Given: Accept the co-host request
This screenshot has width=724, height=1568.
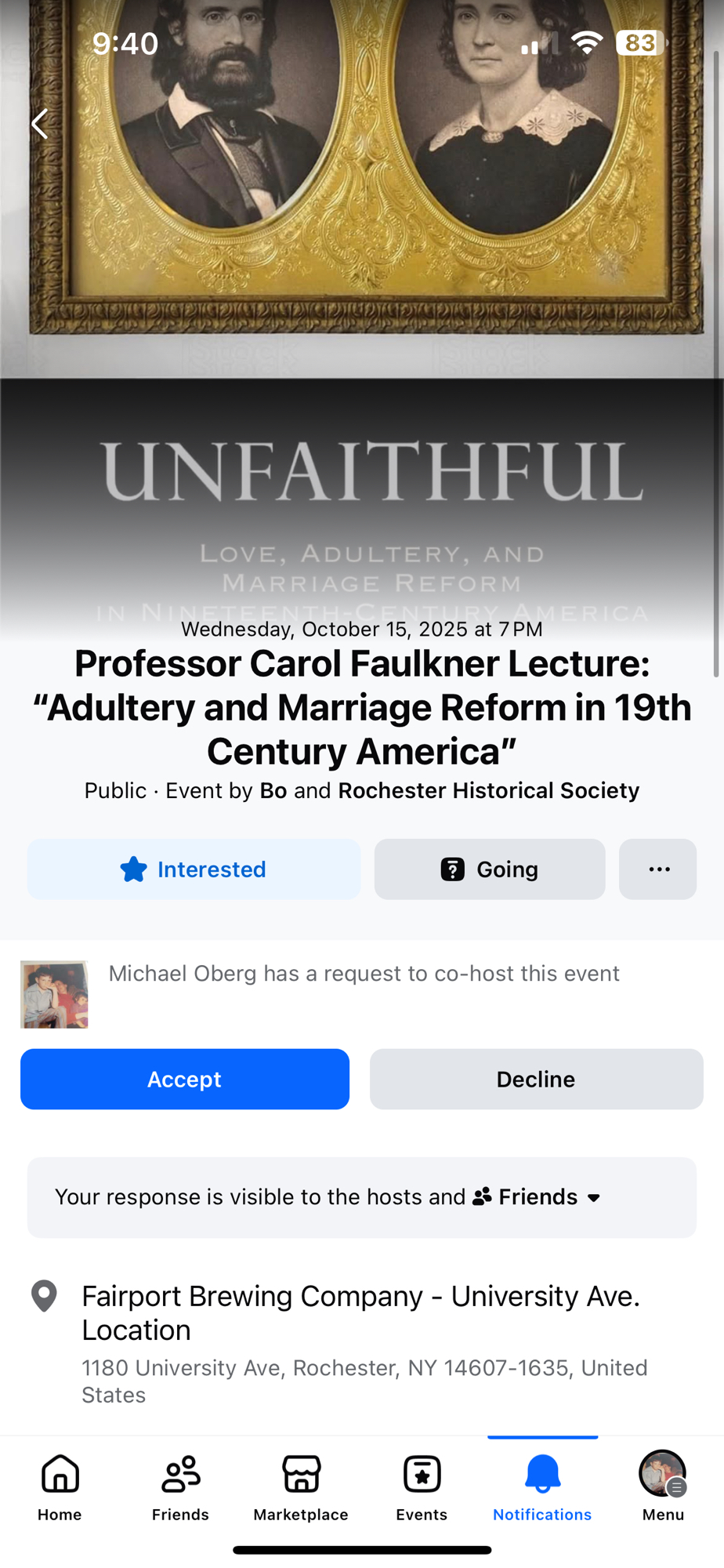Looking at the screenshot, I should click(185, 1080).
